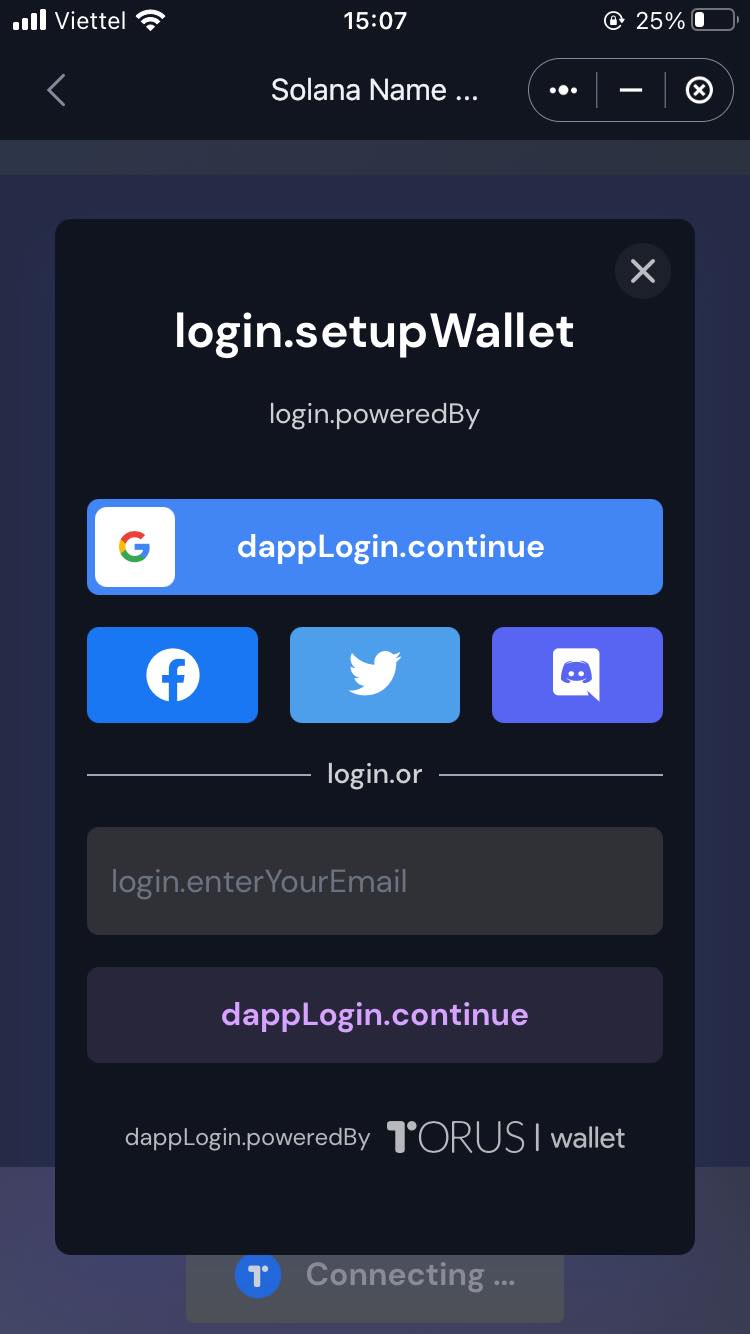
Task: Dismiss the wallet login dialog
Action: tap(642, 271)
